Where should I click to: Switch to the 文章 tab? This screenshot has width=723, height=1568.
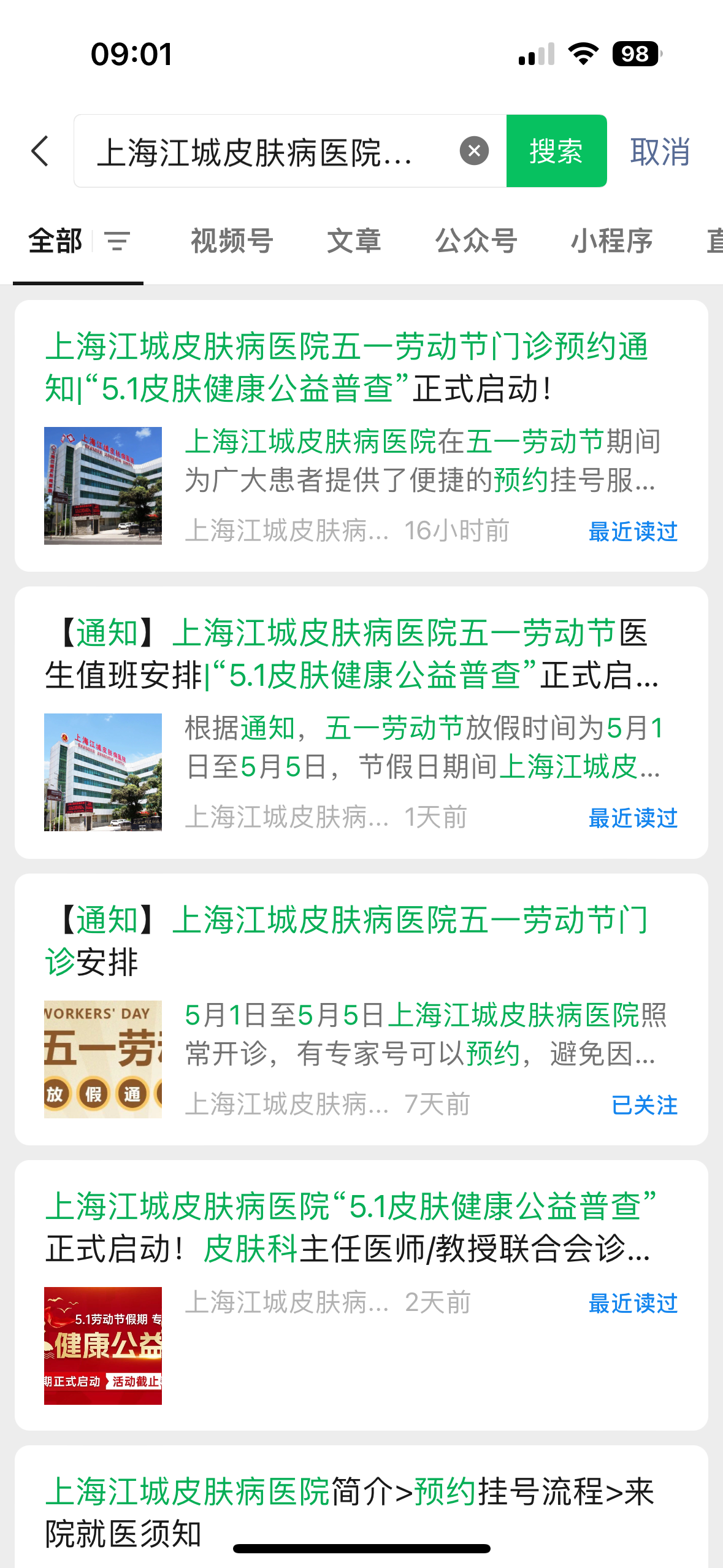coord(354,241)
